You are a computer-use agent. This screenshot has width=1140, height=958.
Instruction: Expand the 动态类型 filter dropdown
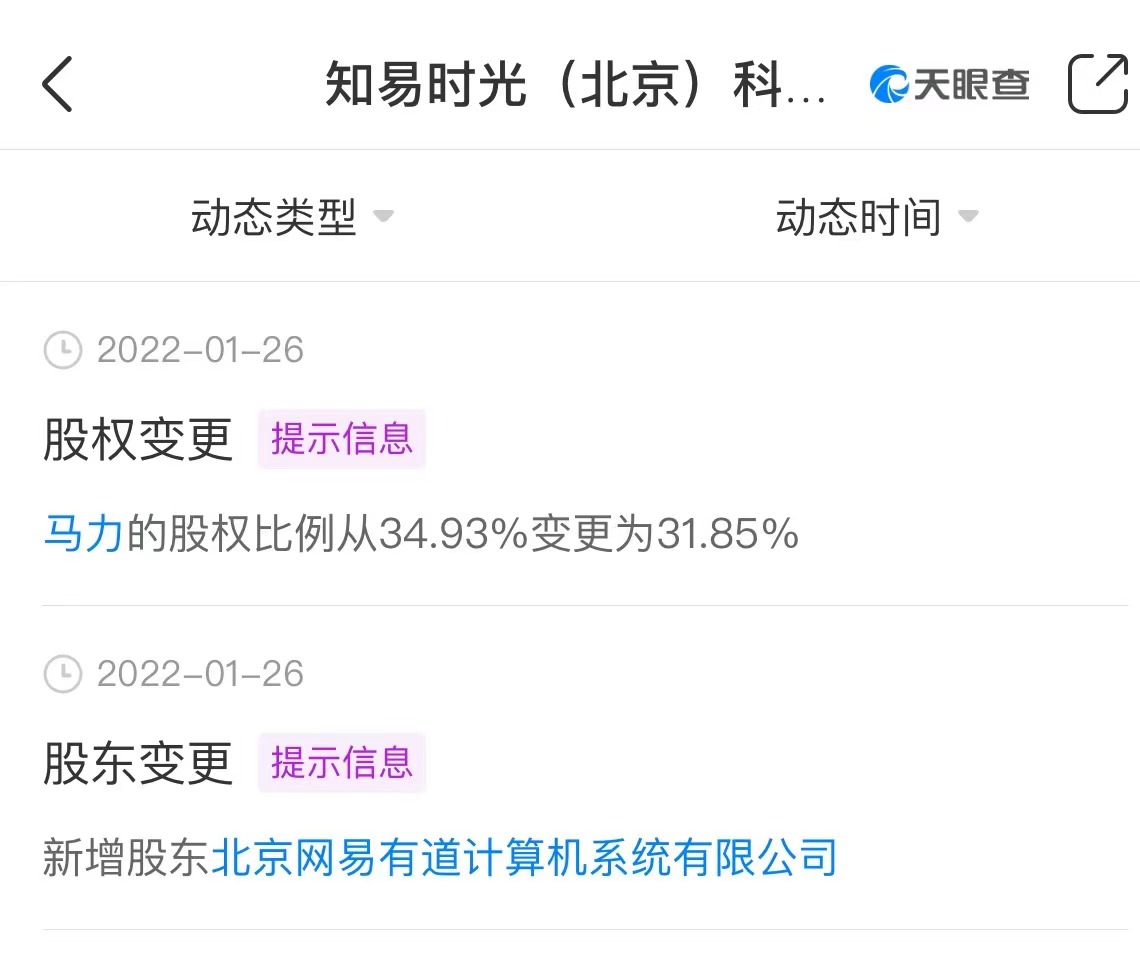coord(291,217)
